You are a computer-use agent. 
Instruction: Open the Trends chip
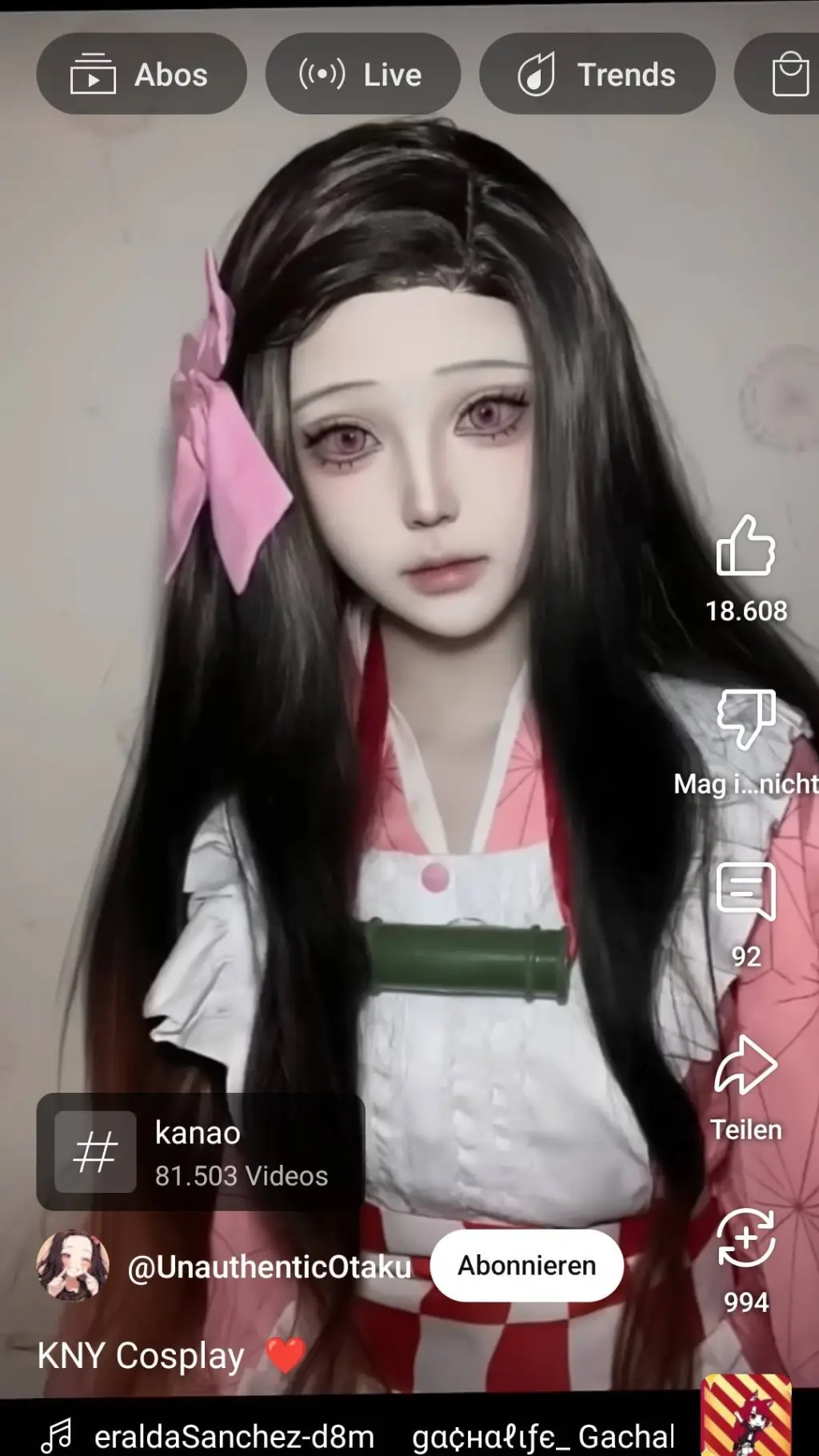pos(597,74)
